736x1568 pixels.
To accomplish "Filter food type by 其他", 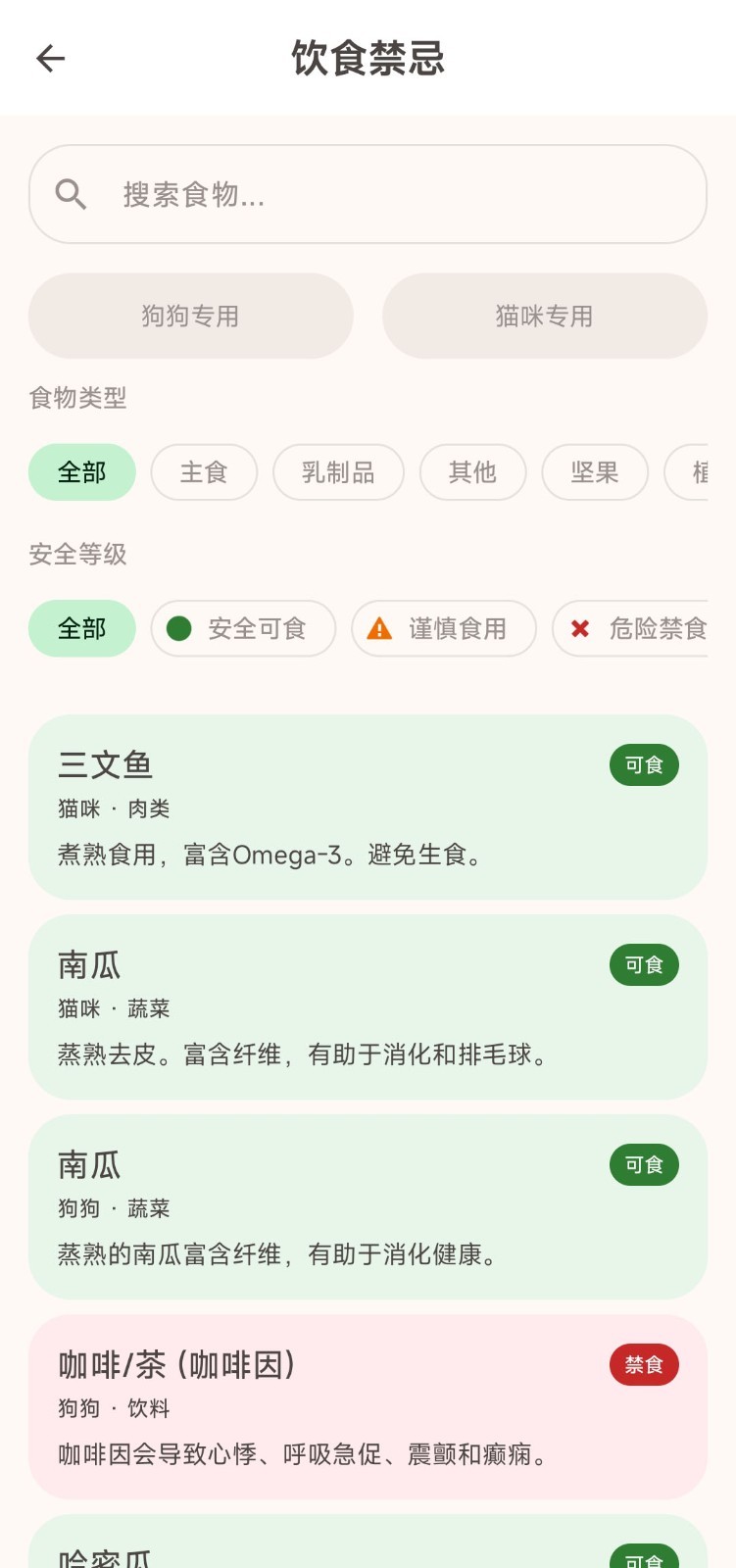I will tap(472, 472).
